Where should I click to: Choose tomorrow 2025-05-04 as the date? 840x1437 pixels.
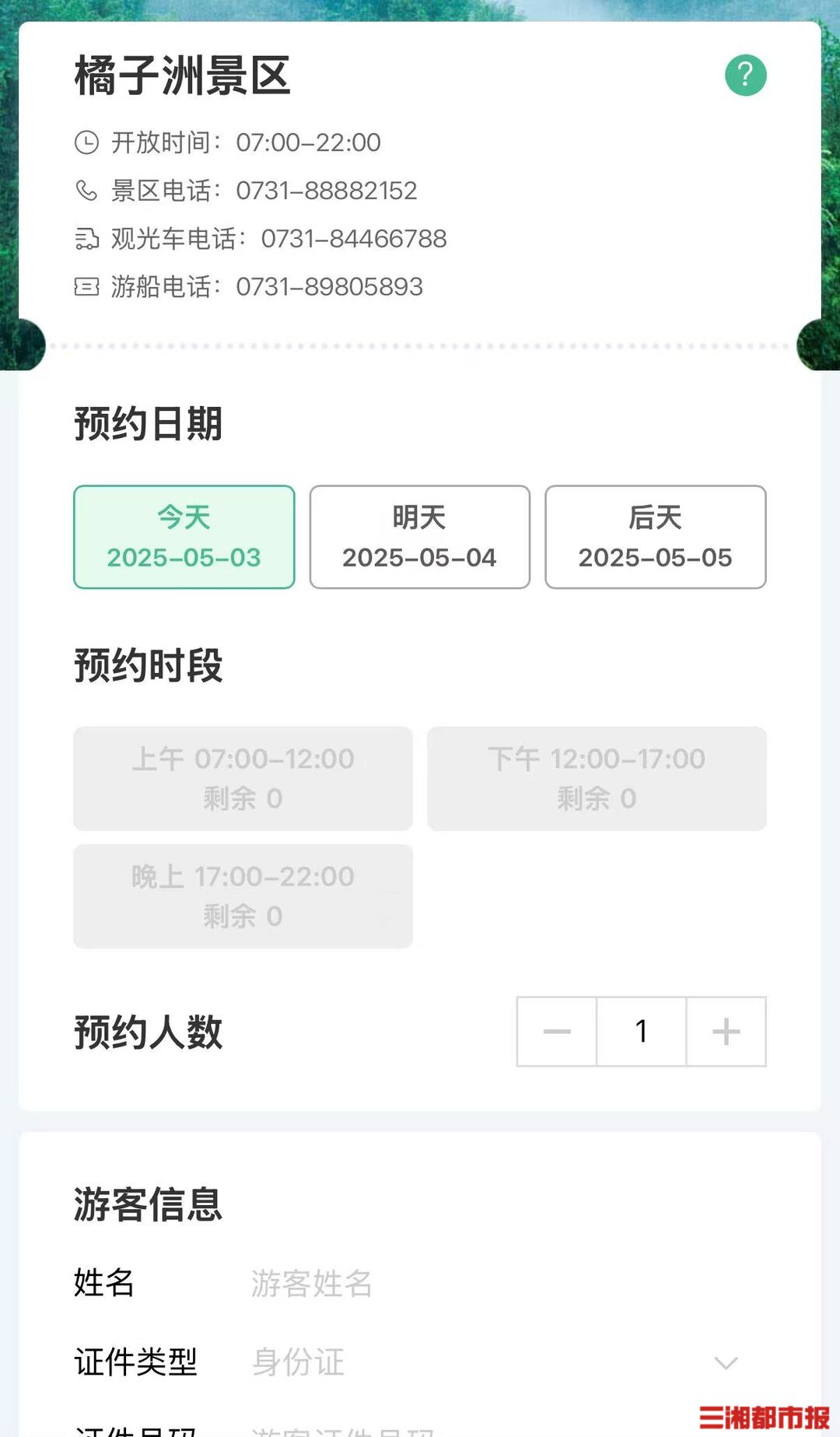pos(419,537)
